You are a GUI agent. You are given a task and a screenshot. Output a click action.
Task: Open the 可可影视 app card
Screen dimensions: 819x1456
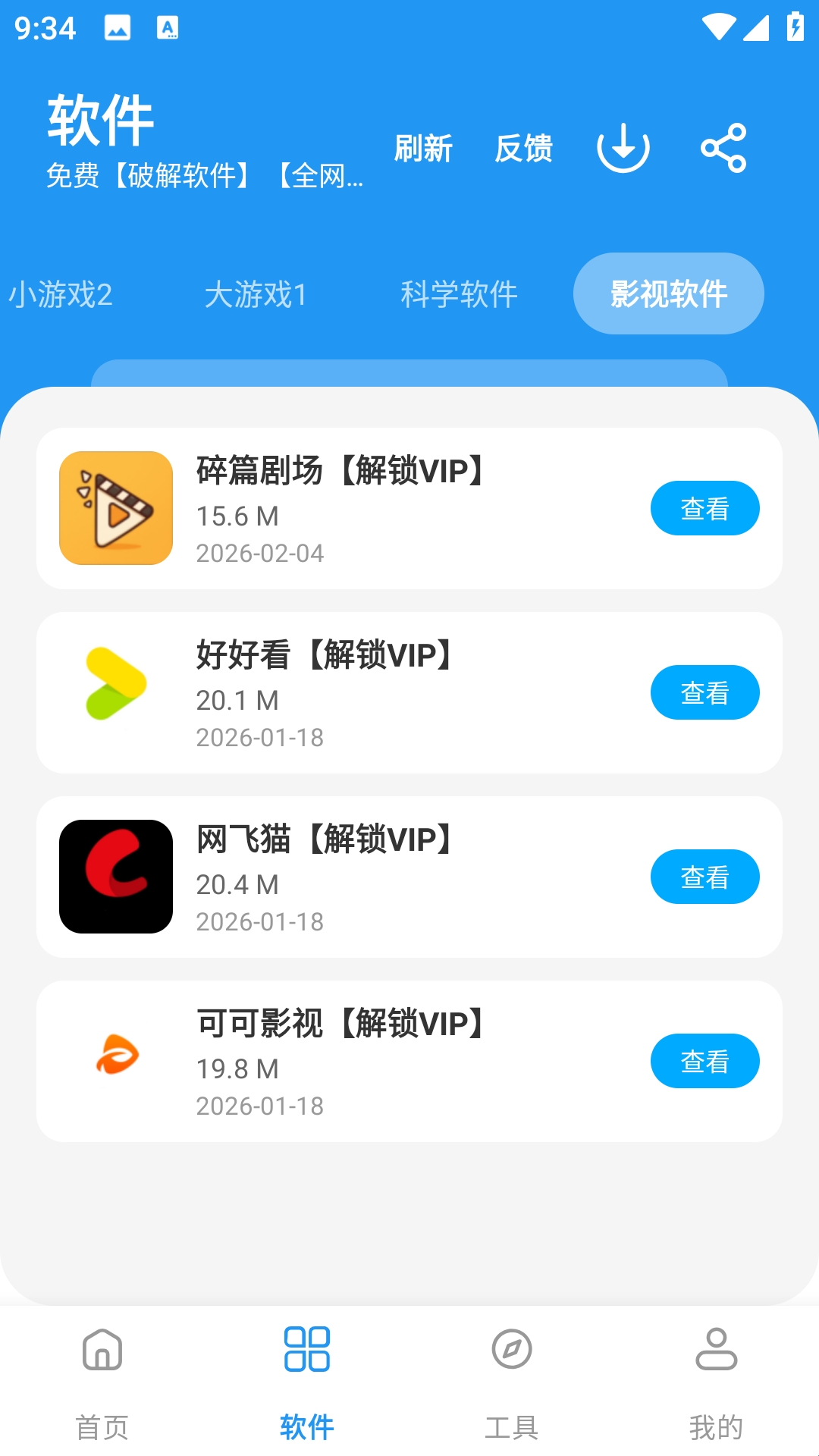pos(341,1061)
